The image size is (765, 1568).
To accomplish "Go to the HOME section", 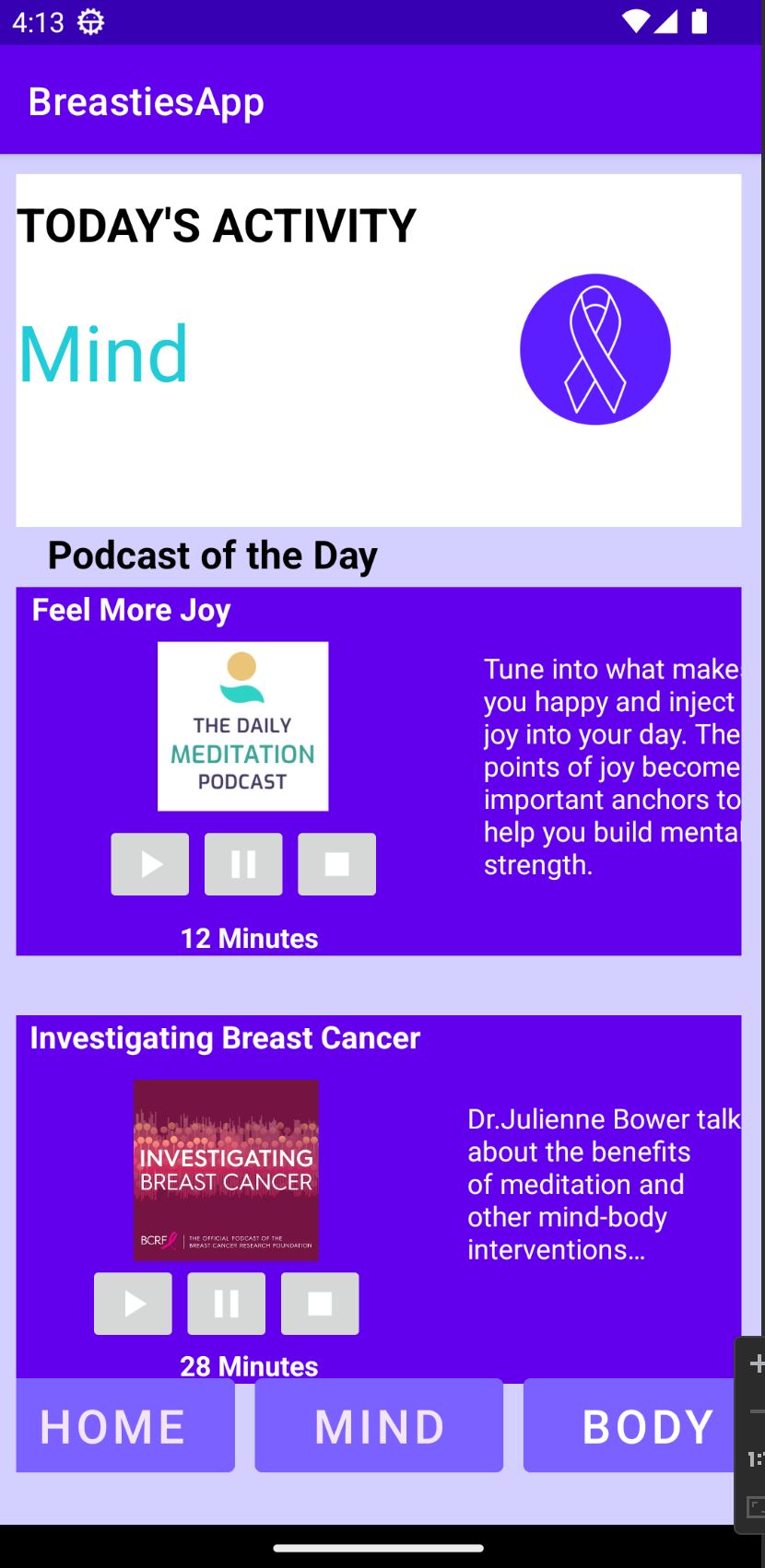I will click(125, 1425).
